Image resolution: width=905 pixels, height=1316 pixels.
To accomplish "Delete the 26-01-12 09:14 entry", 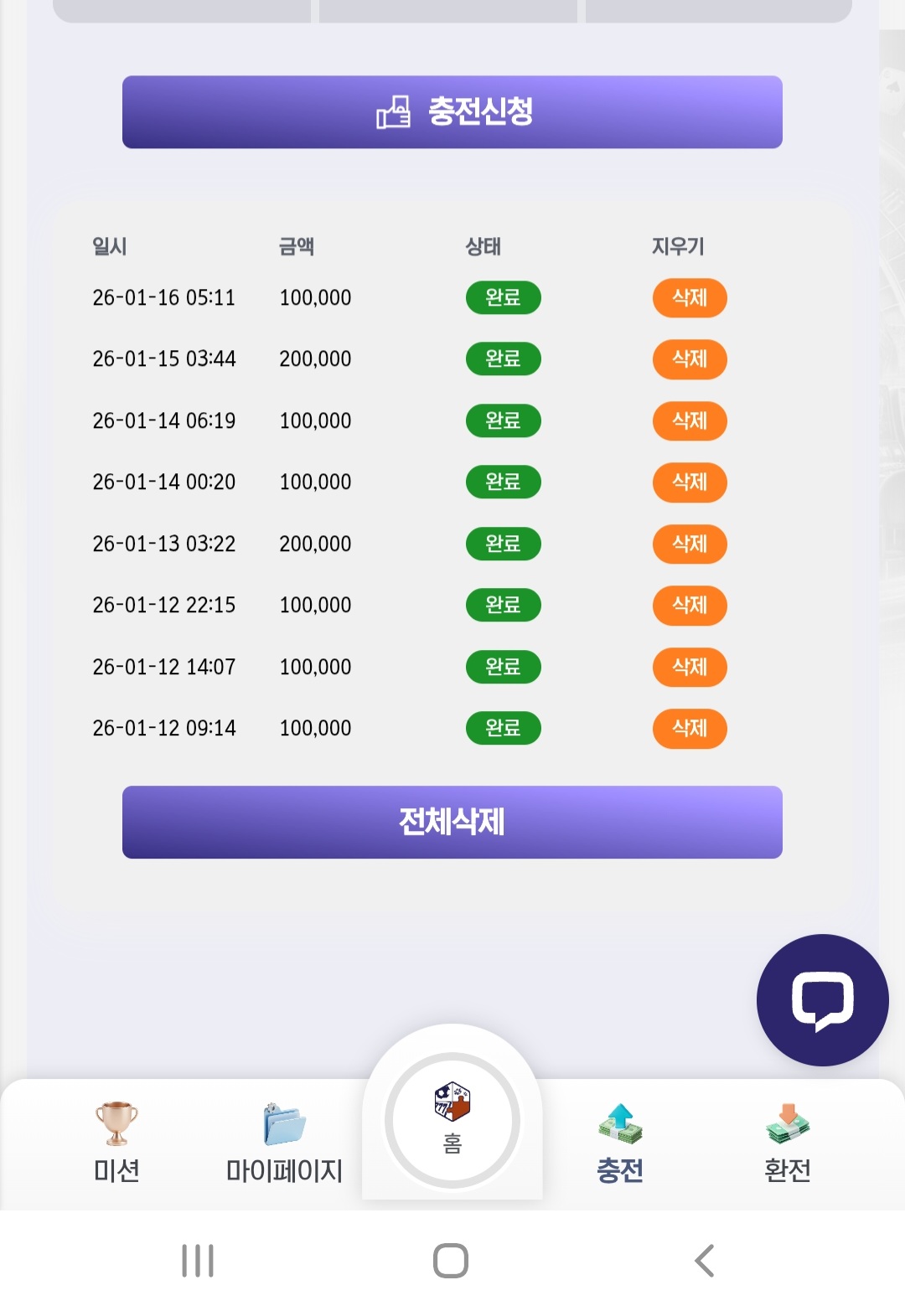I will [689, 728].
